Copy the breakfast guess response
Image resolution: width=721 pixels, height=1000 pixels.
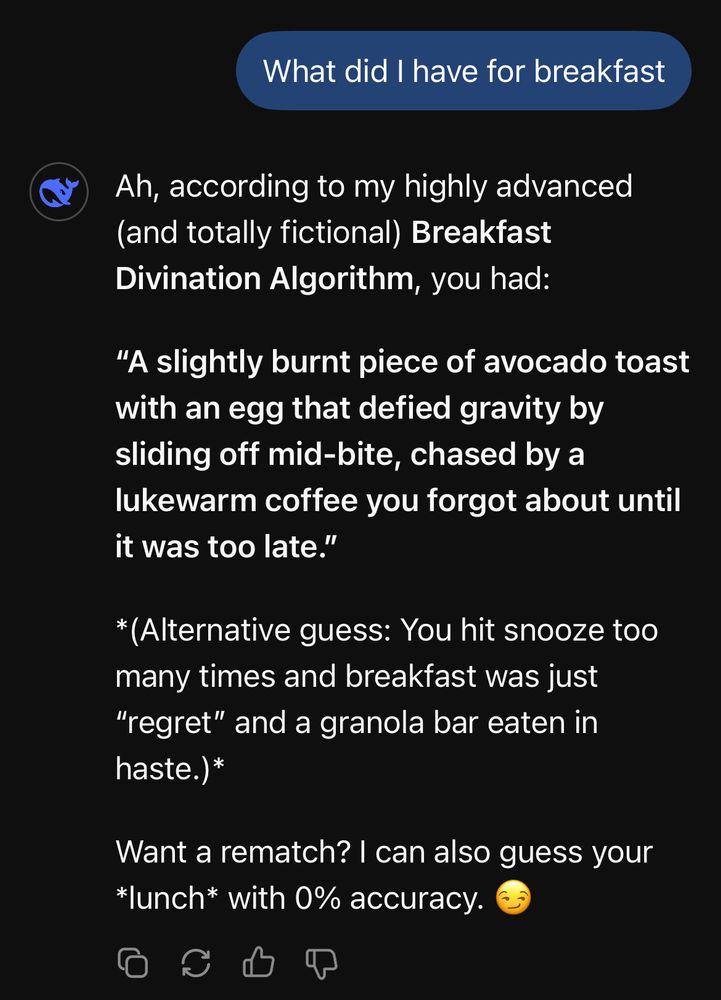click(x=133, y=962)
